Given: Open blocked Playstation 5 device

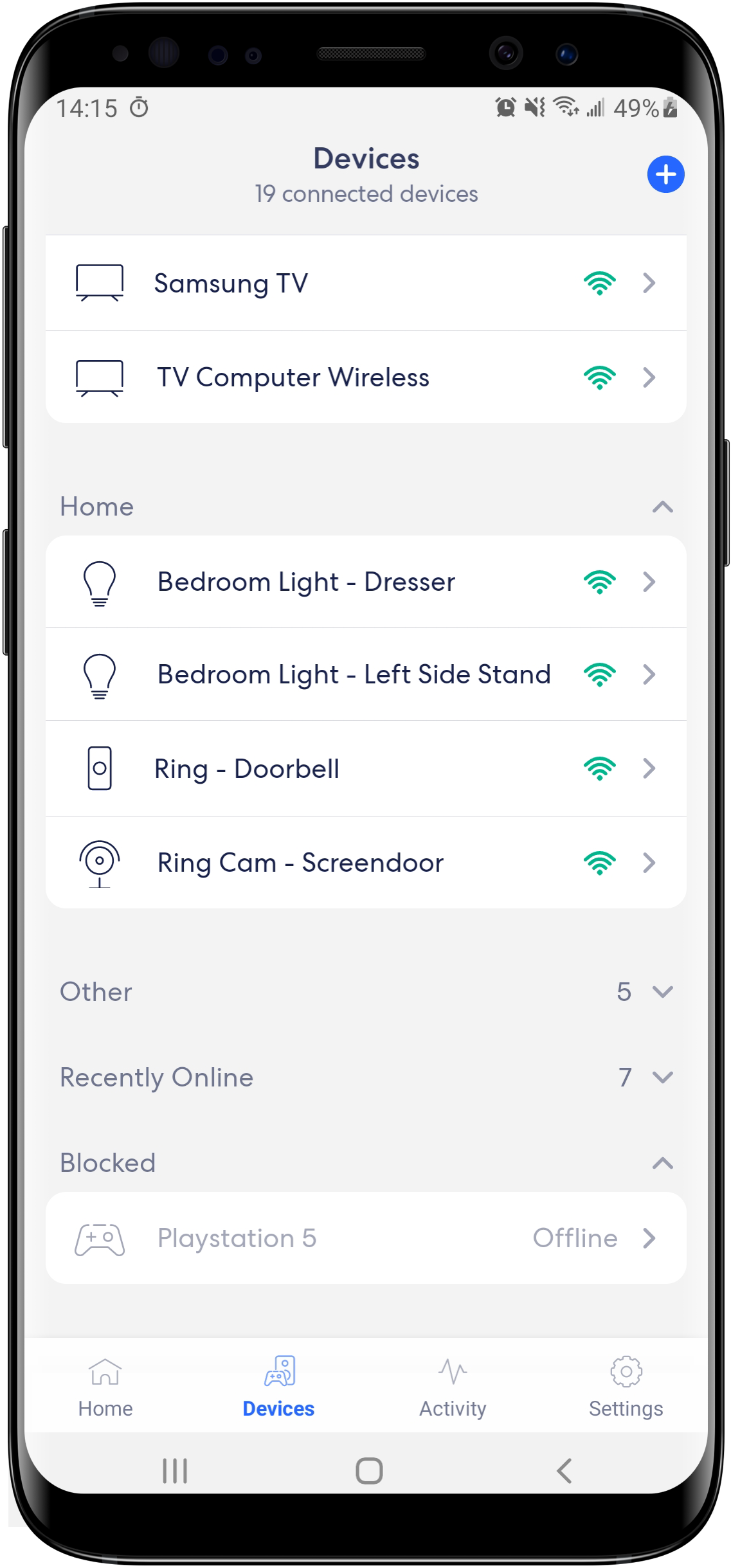Looking at the screenshot, I should [x=365, y=1238].
